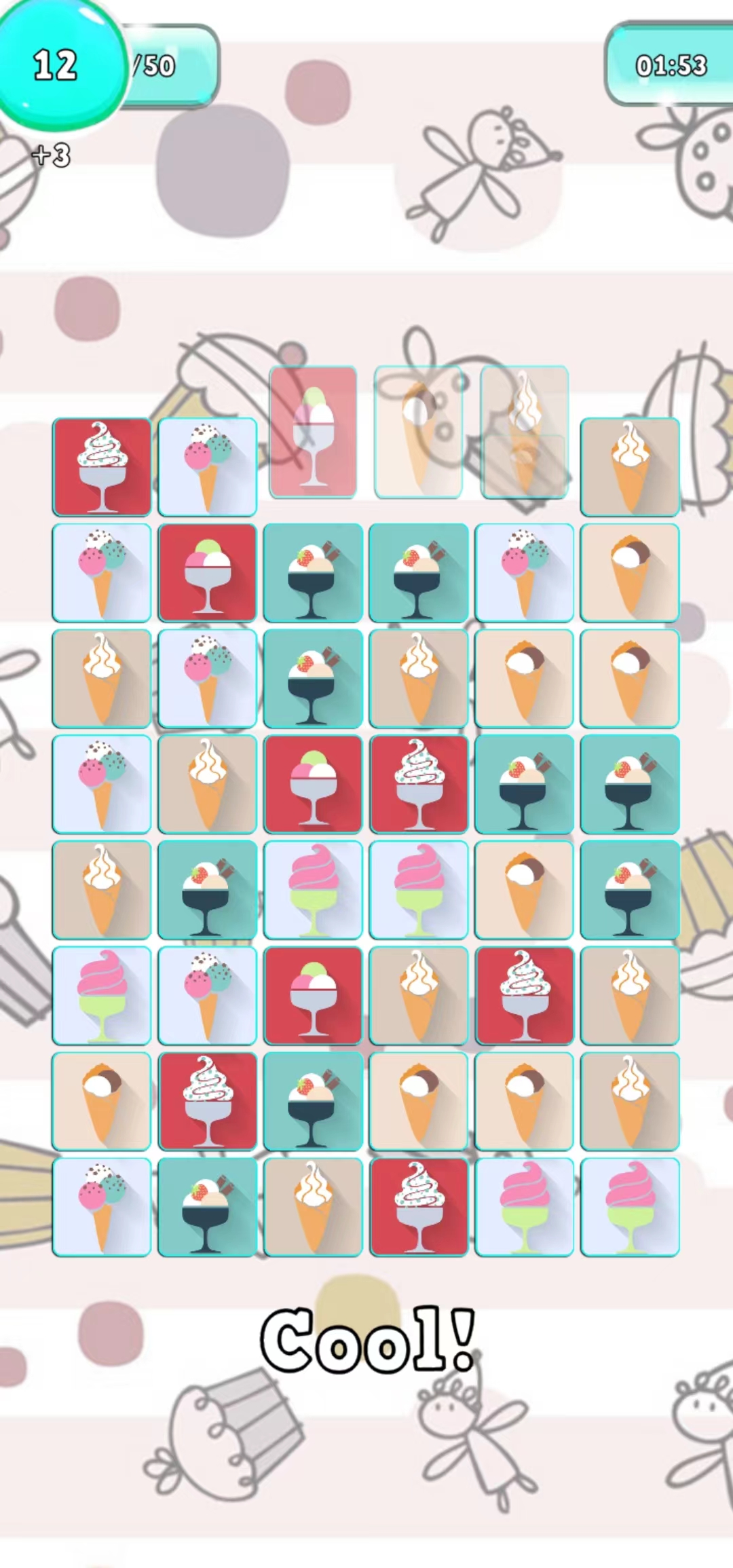Viewport: 733px width, 1568px height.
Task: Tap crepe cone between pink swirl and teal sundae
Action: point(525,890)
